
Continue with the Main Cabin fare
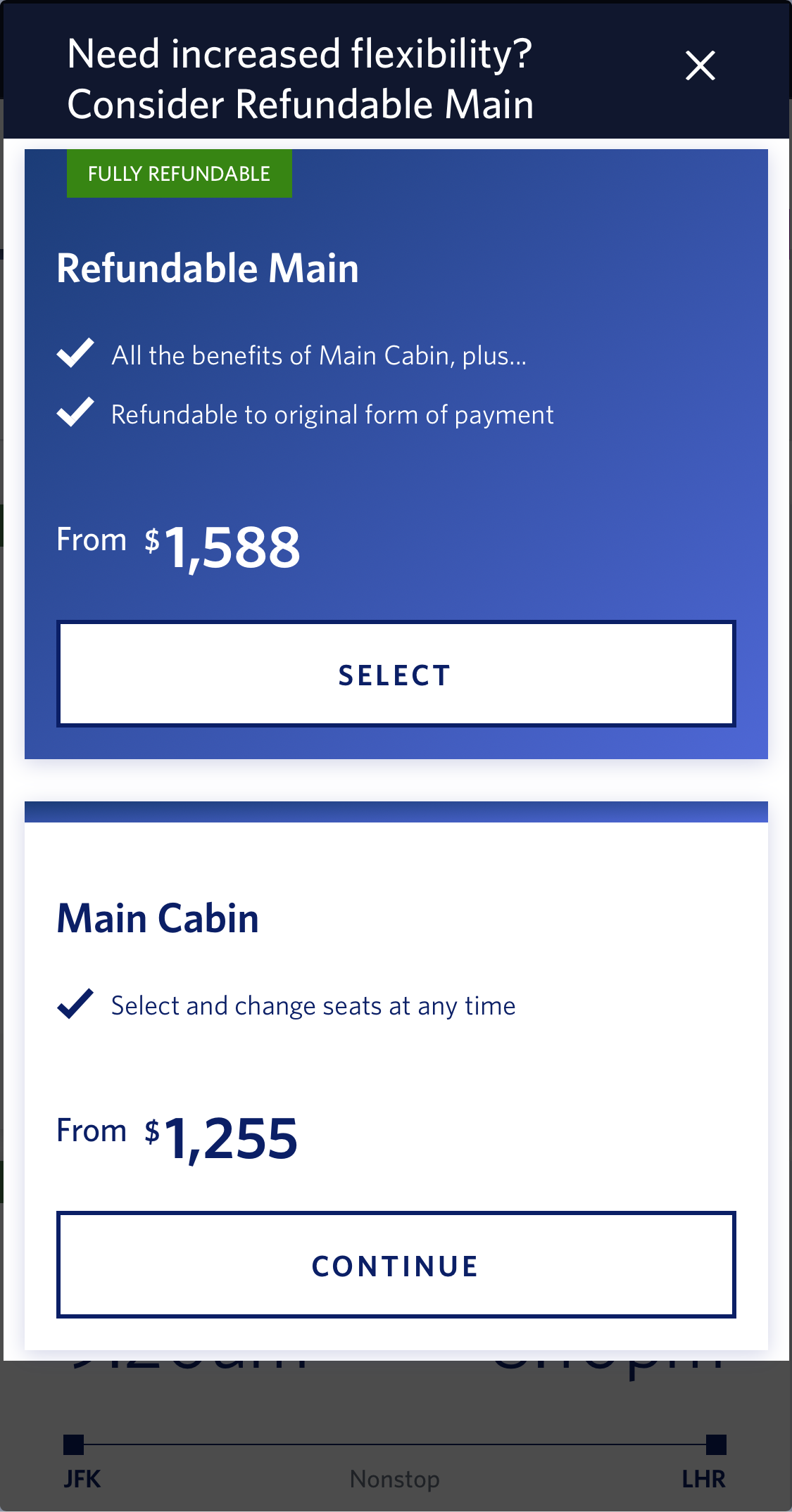[396, 1265]
